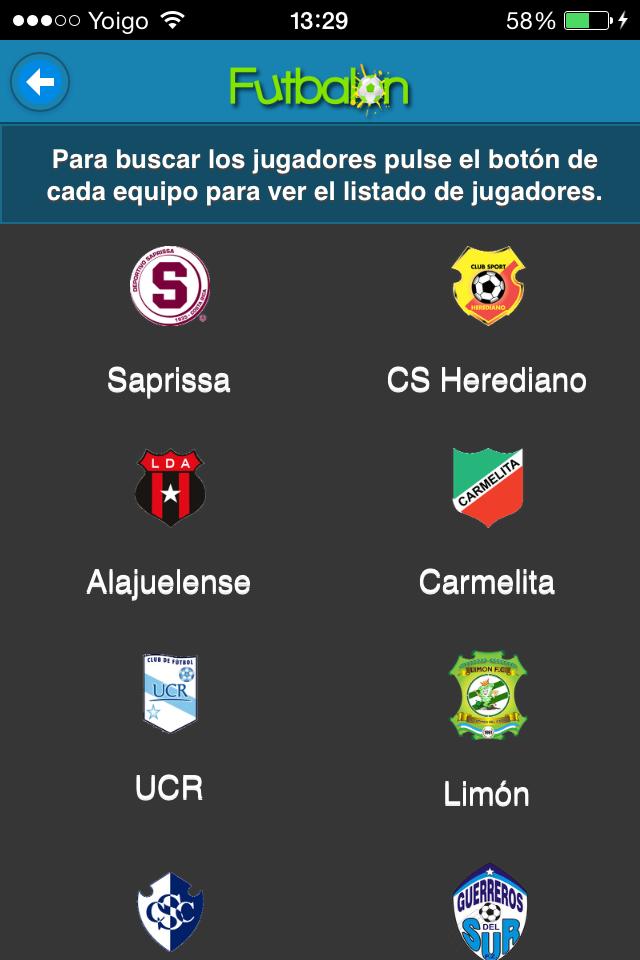The width and height of the screenshot is (640, 960).
Task: Open the UCR team roster
Action: 169,692
